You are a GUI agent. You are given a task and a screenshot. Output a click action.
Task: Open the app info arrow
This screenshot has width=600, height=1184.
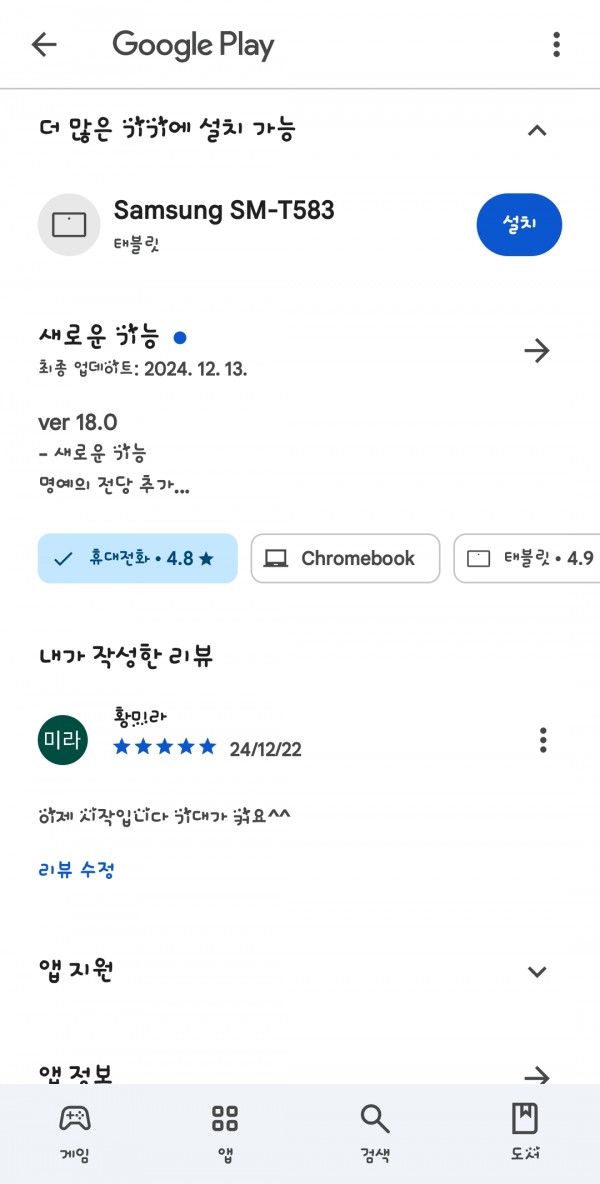pos(537,1076)
